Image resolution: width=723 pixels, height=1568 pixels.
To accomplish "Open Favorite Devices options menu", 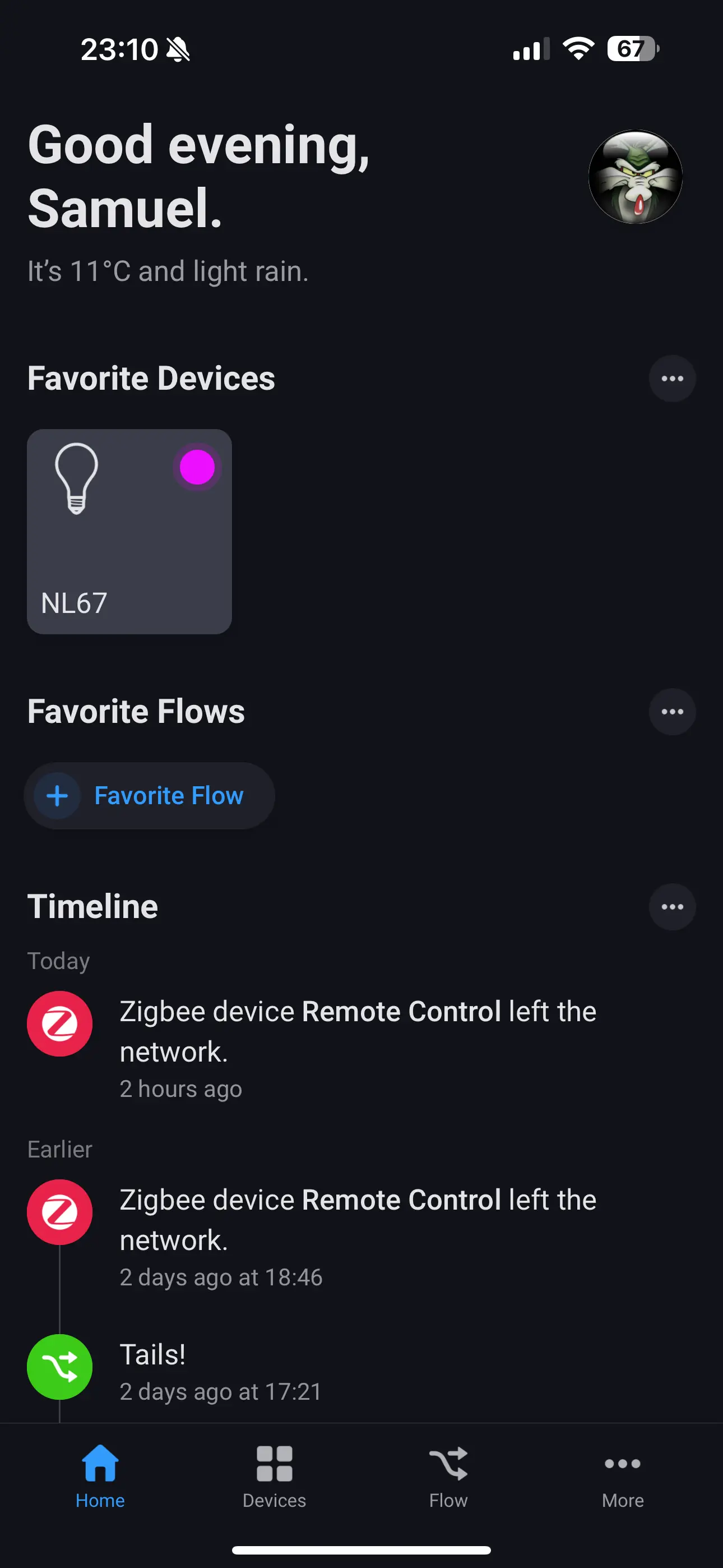I will coord(672,378).
